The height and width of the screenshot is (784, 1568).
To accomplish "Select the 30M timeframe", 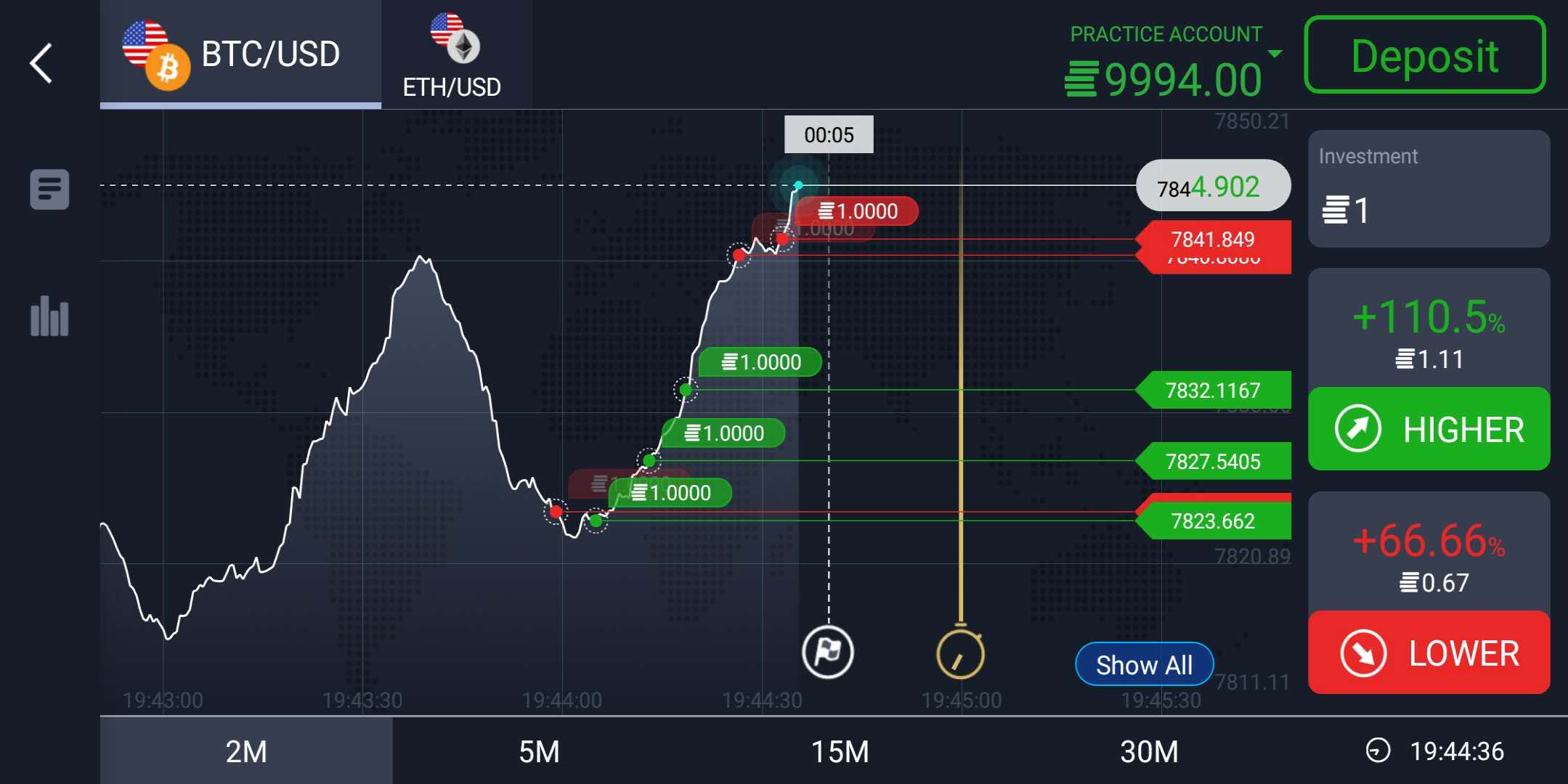I will (1148, 751).
